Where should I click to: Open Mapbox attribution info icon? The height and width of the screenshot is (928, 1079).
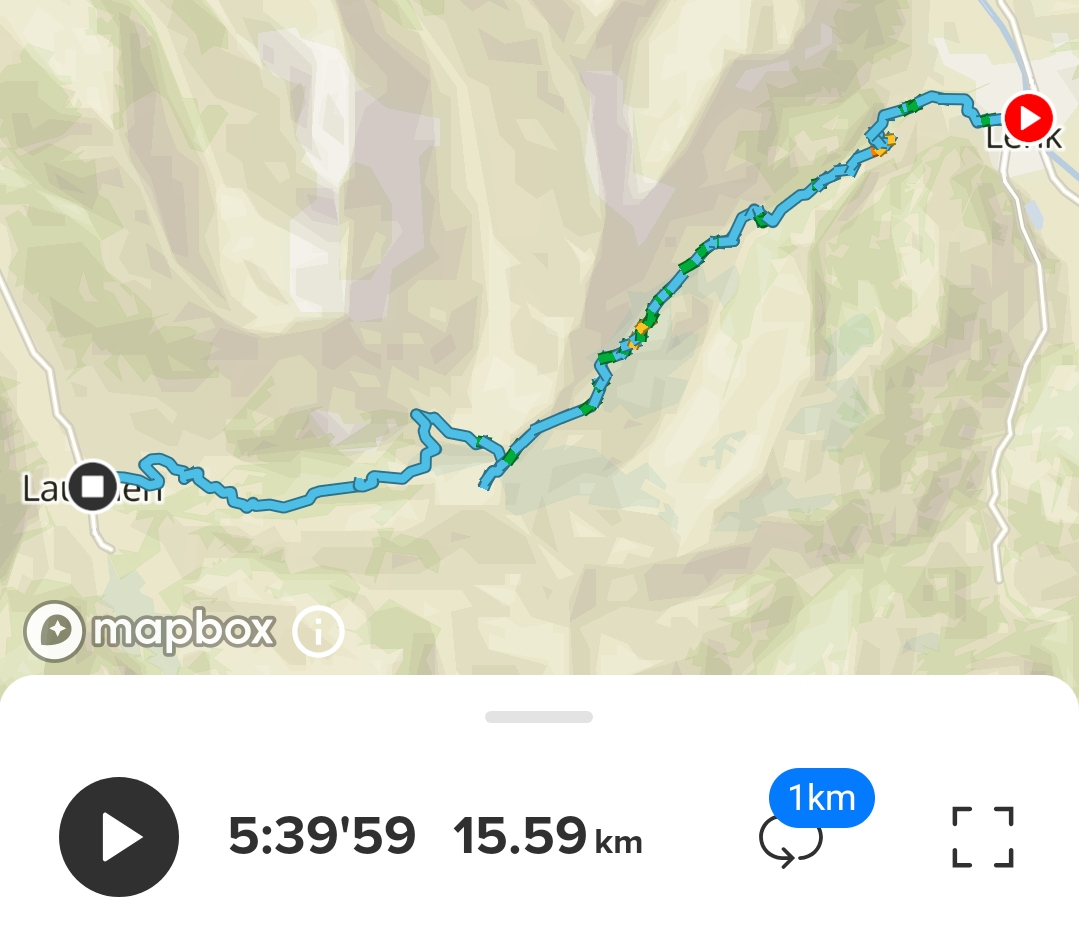tap(319, 631)
